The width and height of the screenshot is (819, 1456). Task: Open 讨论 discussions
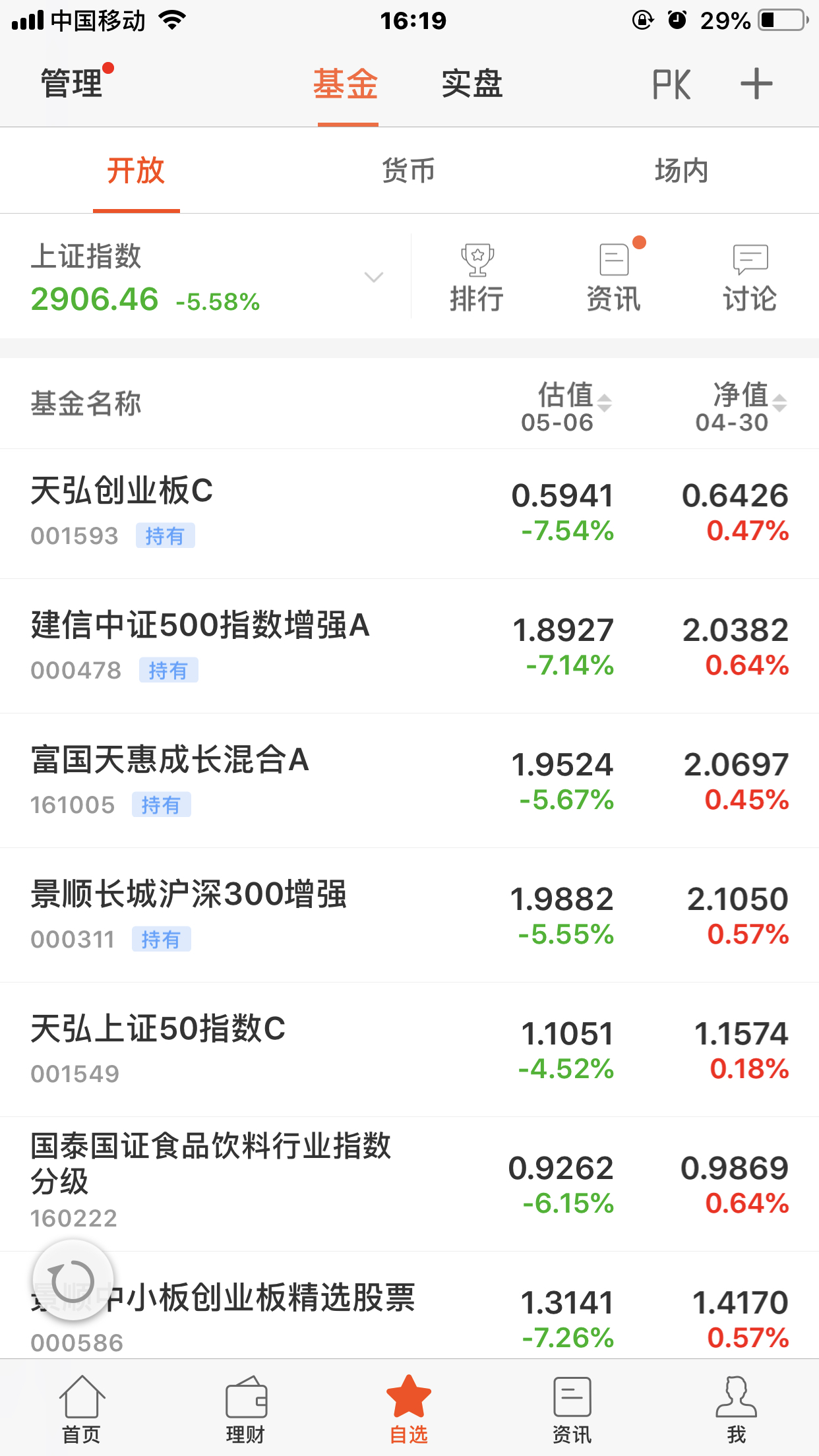[750, 277]
